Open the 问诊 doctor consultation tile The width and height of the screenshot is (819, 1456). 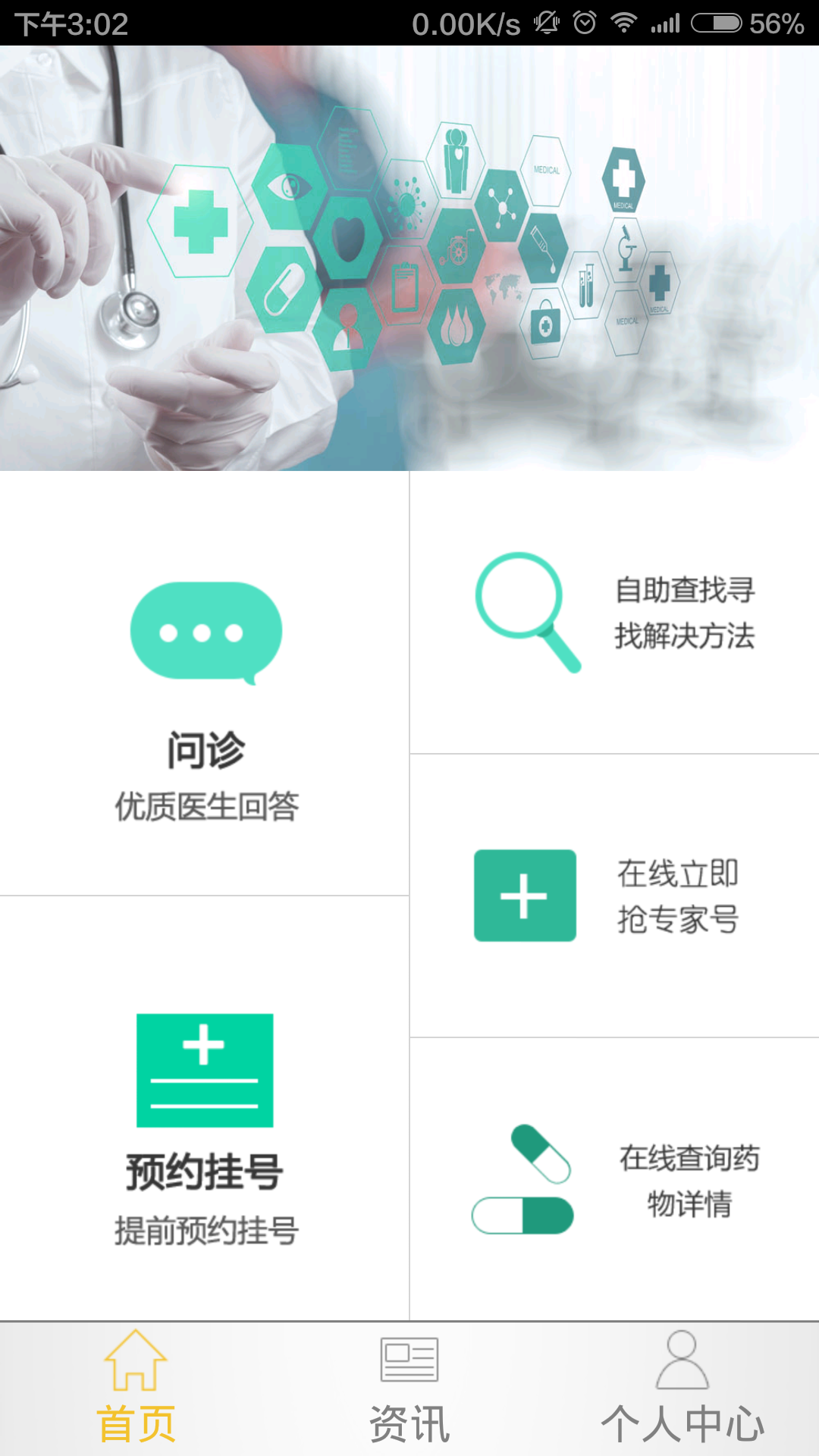point(205,682)
